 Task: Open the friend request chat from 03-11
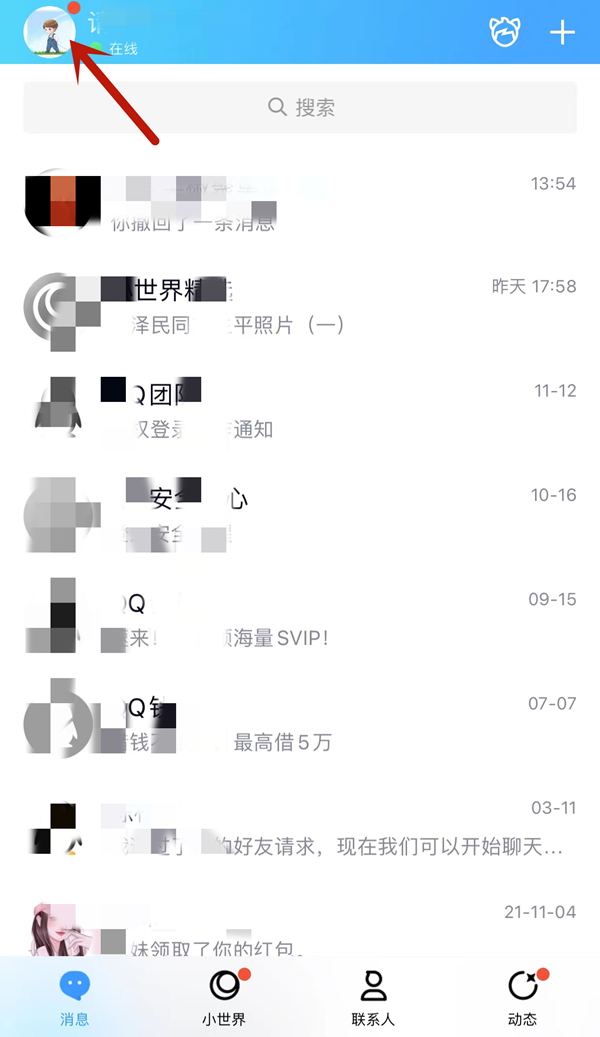[x=300, y=828]
